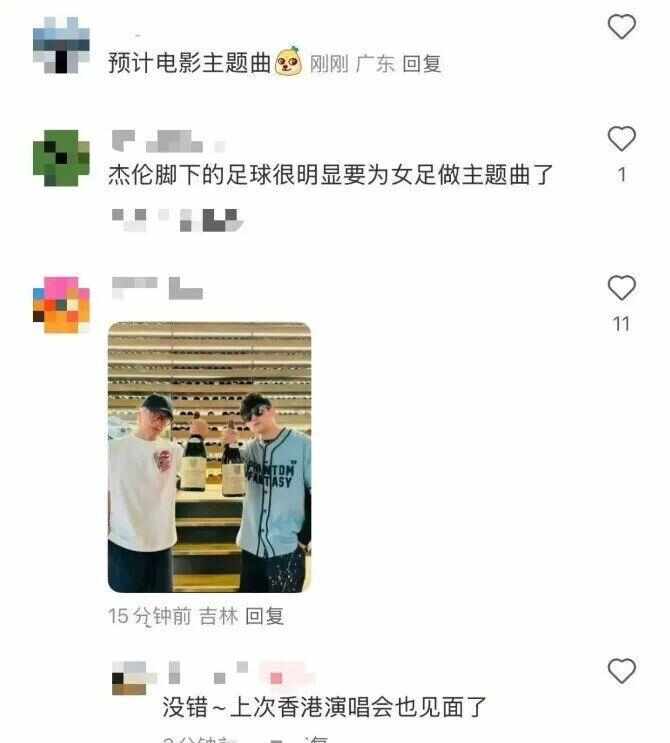The image size is (670, 743).
Task: Open the pink-orange avatar of the photo commenter
Action: point(61,305)
